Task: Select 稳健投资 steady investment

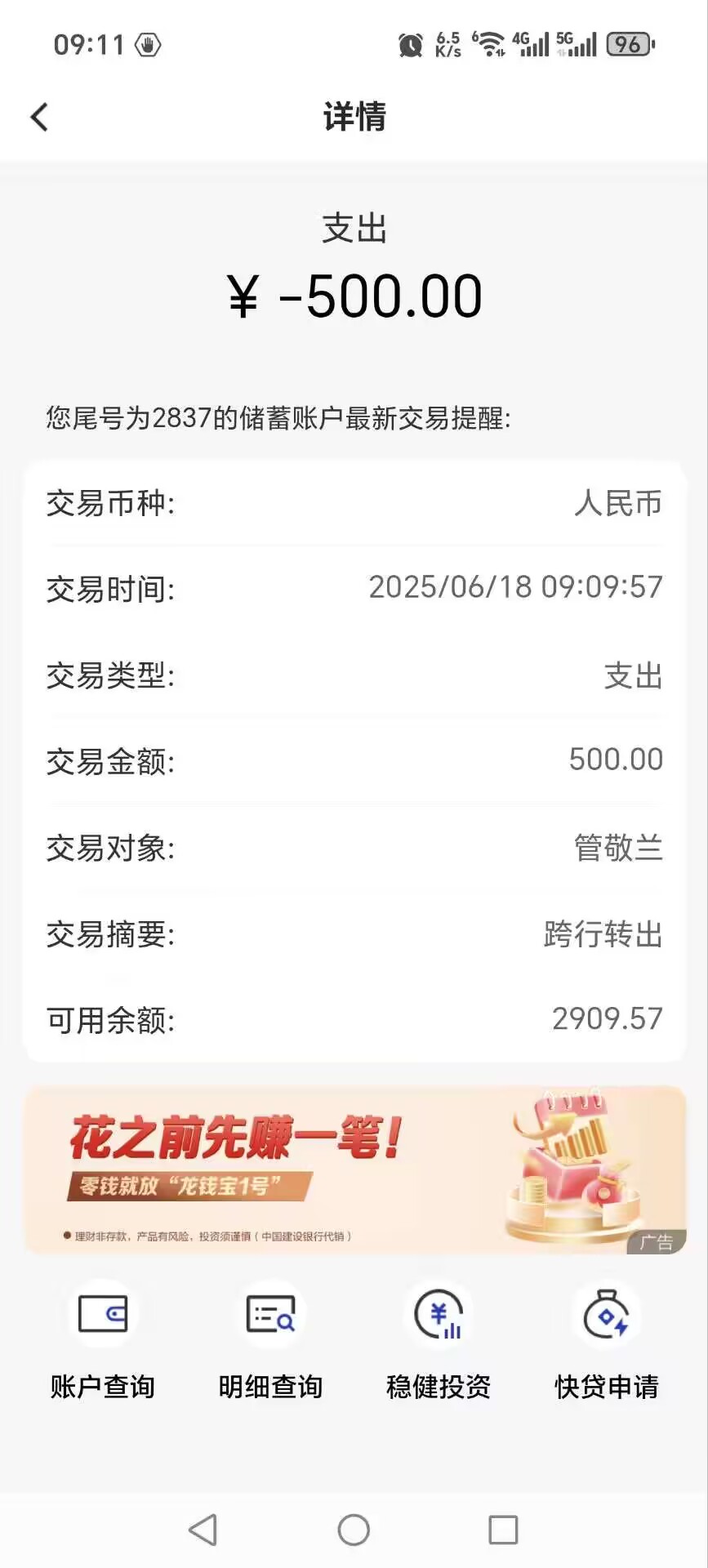Action: click(x=439, y=1341)
